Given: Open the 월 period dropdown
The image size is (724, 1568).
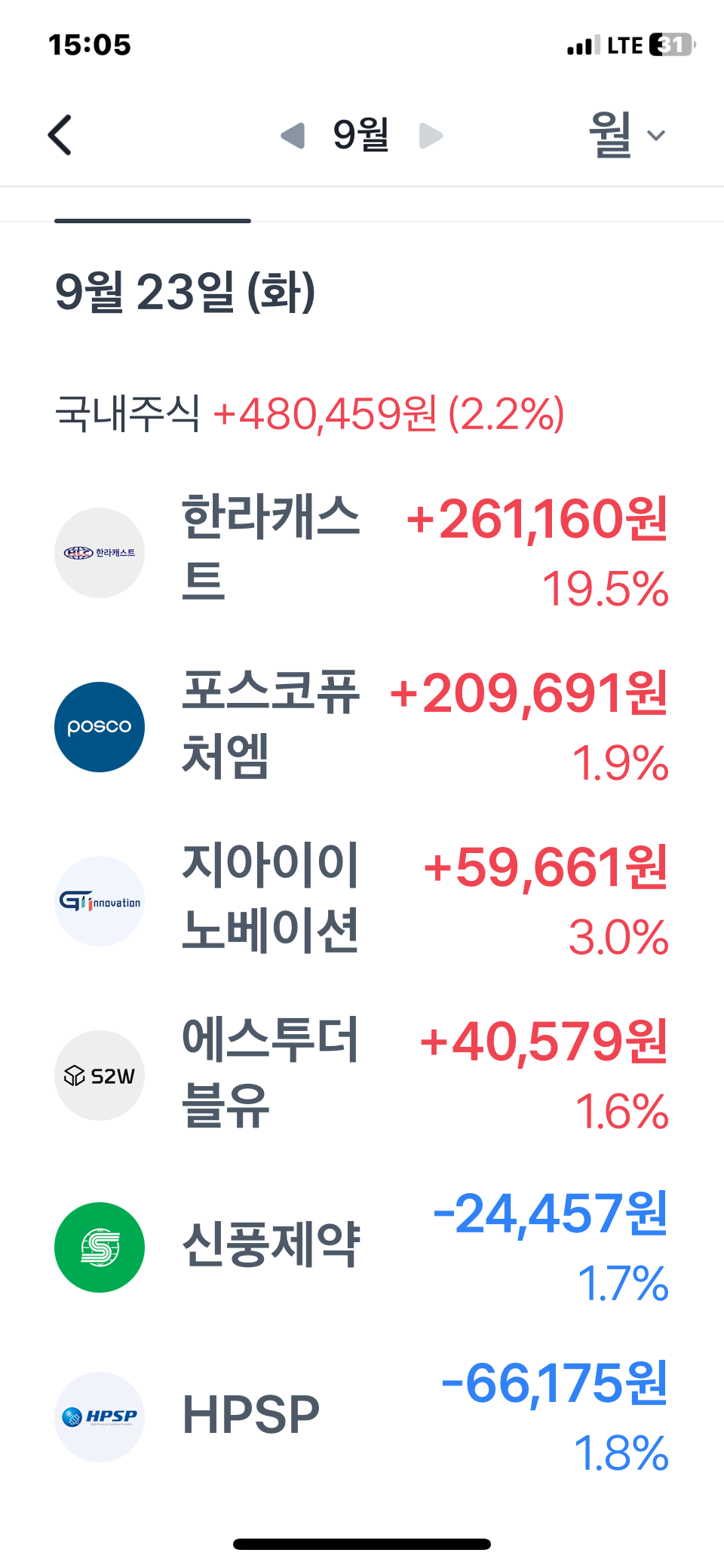Looking at the screenshot, I should (626, 135).
